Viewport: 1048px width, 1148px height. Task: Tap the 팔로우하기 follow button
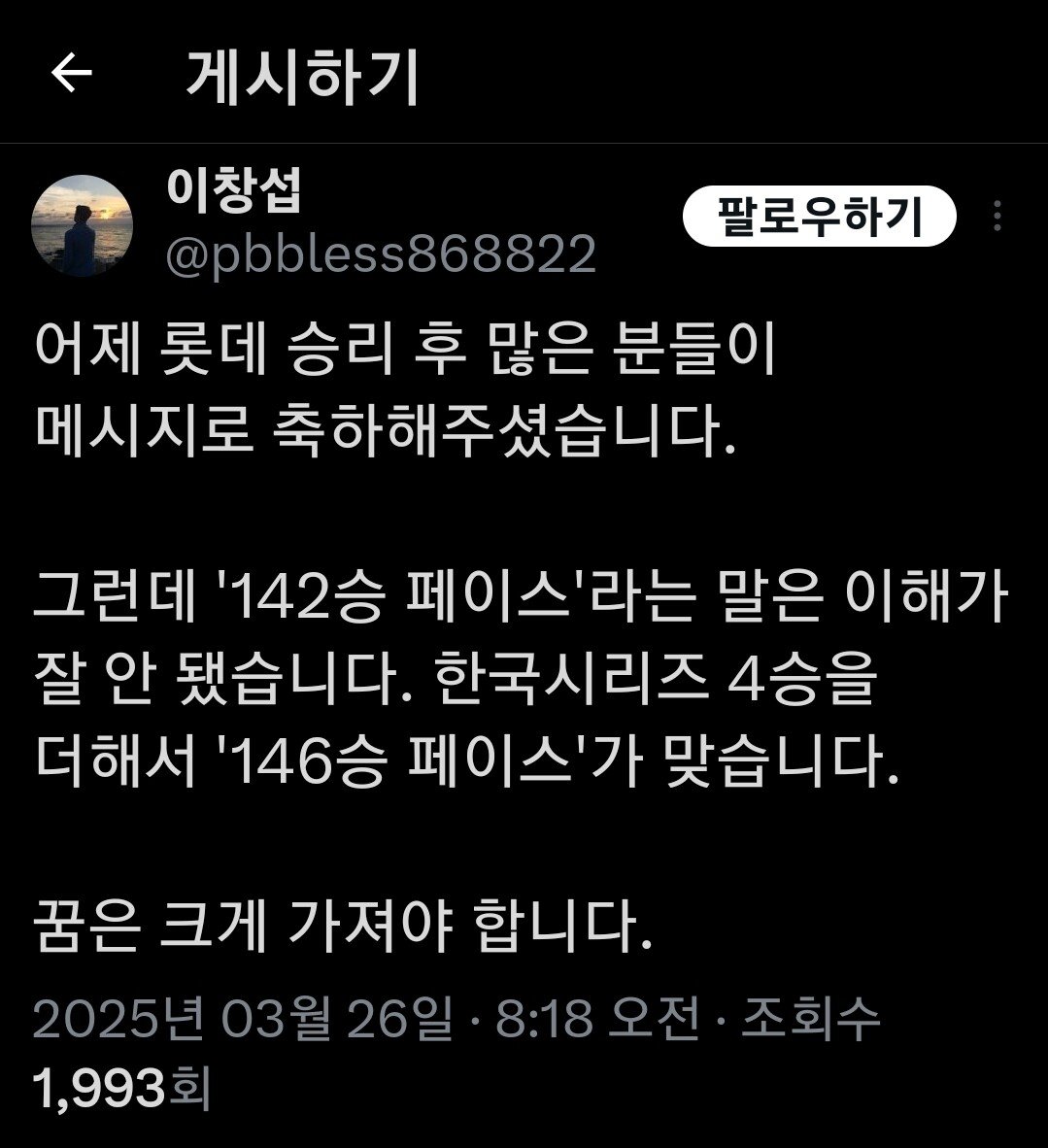point(819,217)
